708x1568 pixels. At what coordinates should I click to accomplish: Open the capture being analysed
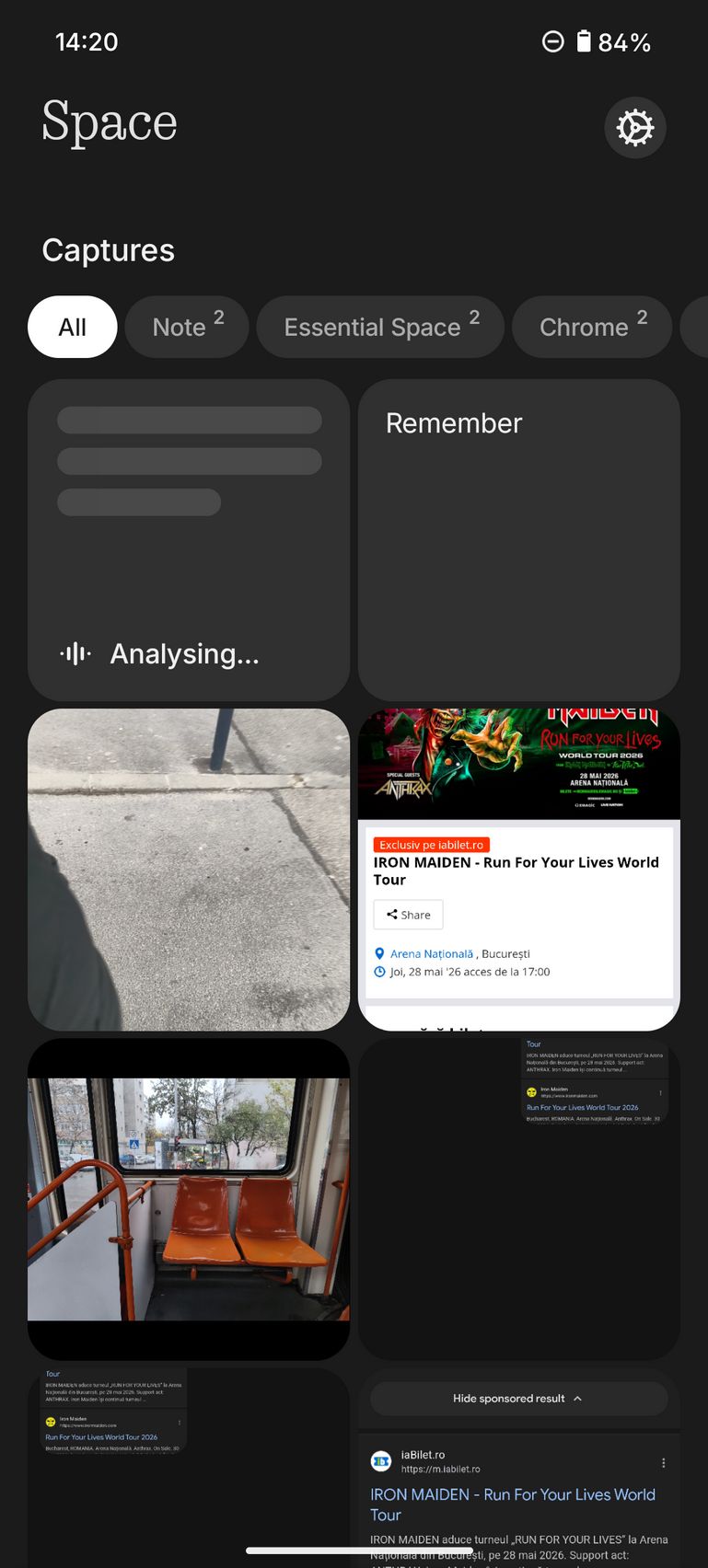189,540
